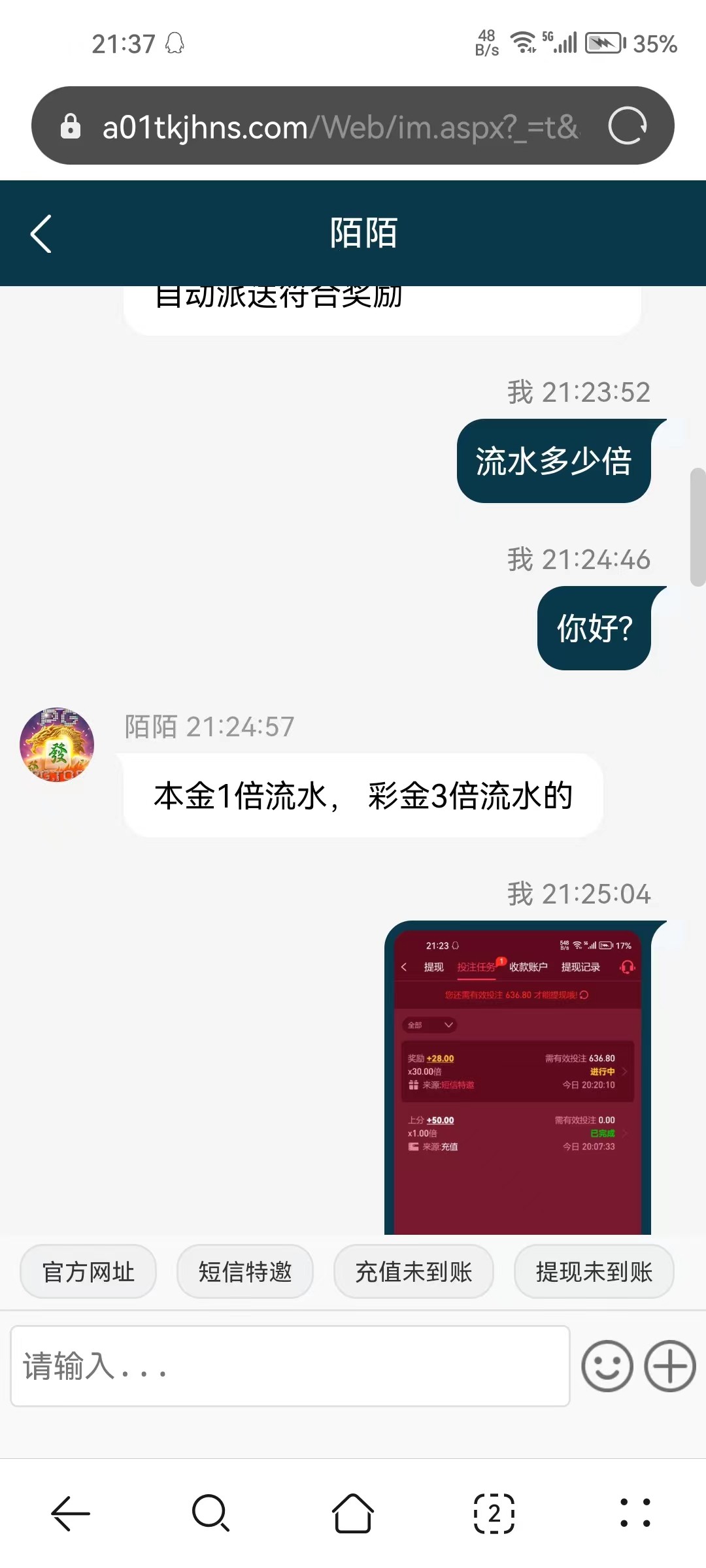Go back from the 陌陌 chat
The width and height of the screenshot is (706, 1568).
41,233
